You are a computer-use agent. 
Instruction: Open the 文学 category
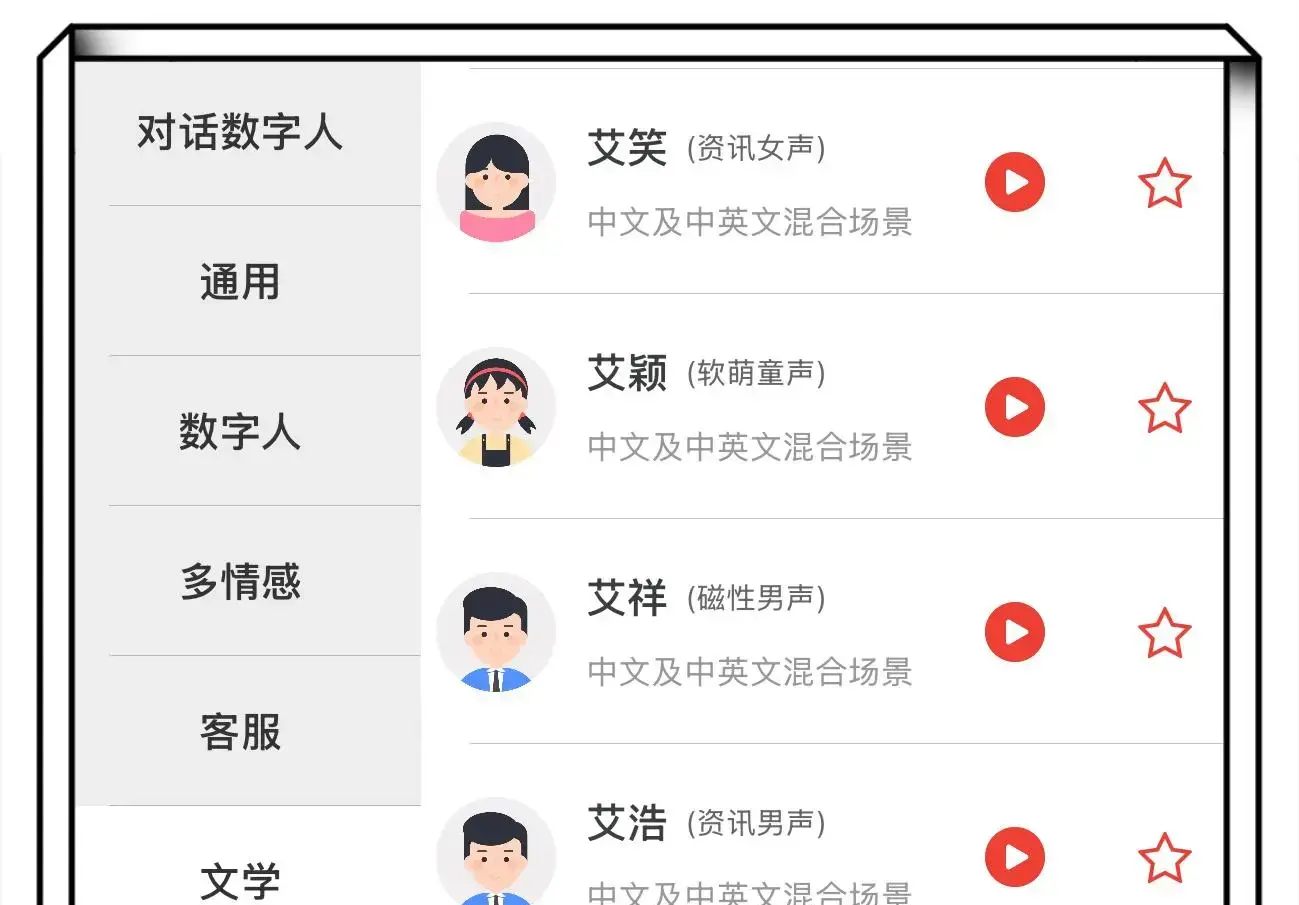pyautogui.click(x=240, y=880)
